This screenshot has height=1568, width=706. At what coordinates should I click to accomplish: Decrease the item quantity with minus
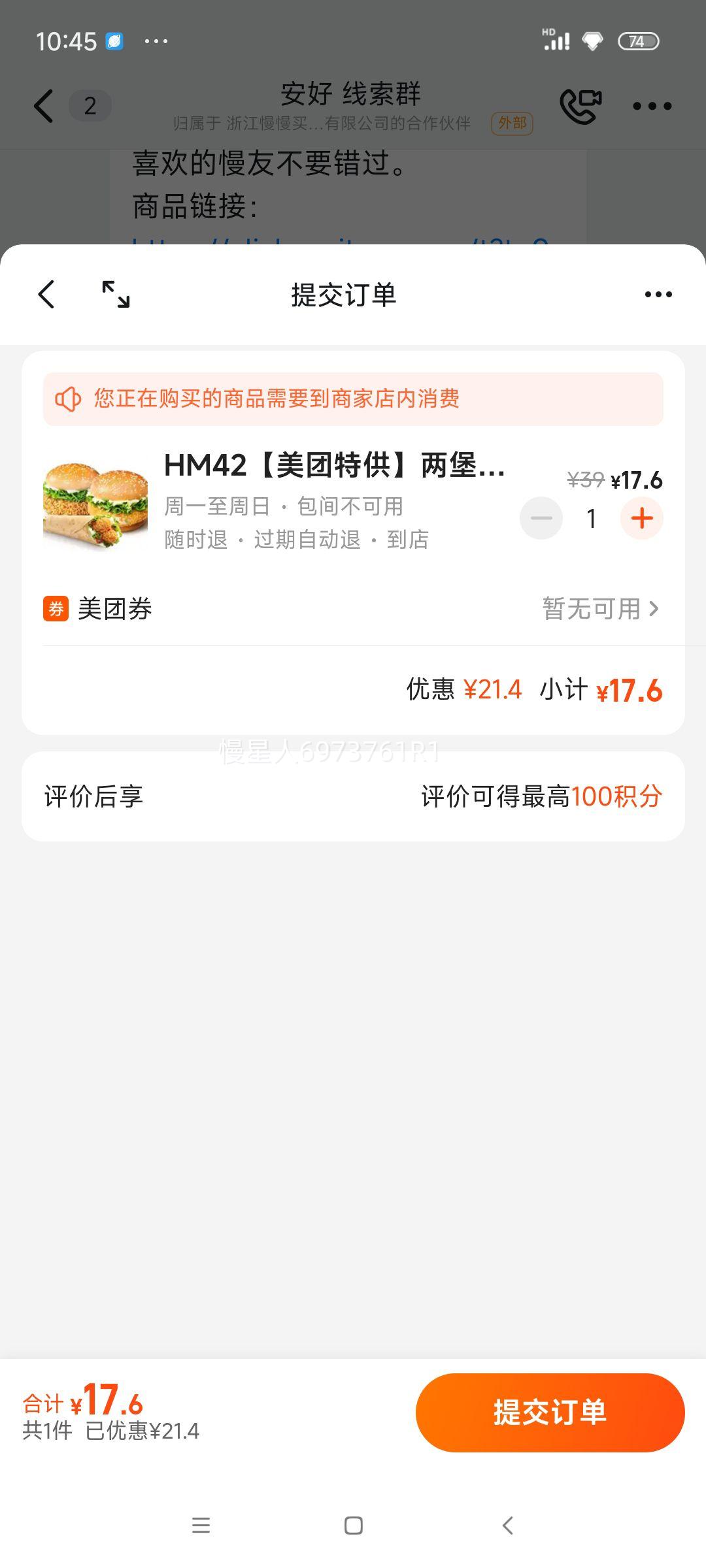(x=541, y=519)
